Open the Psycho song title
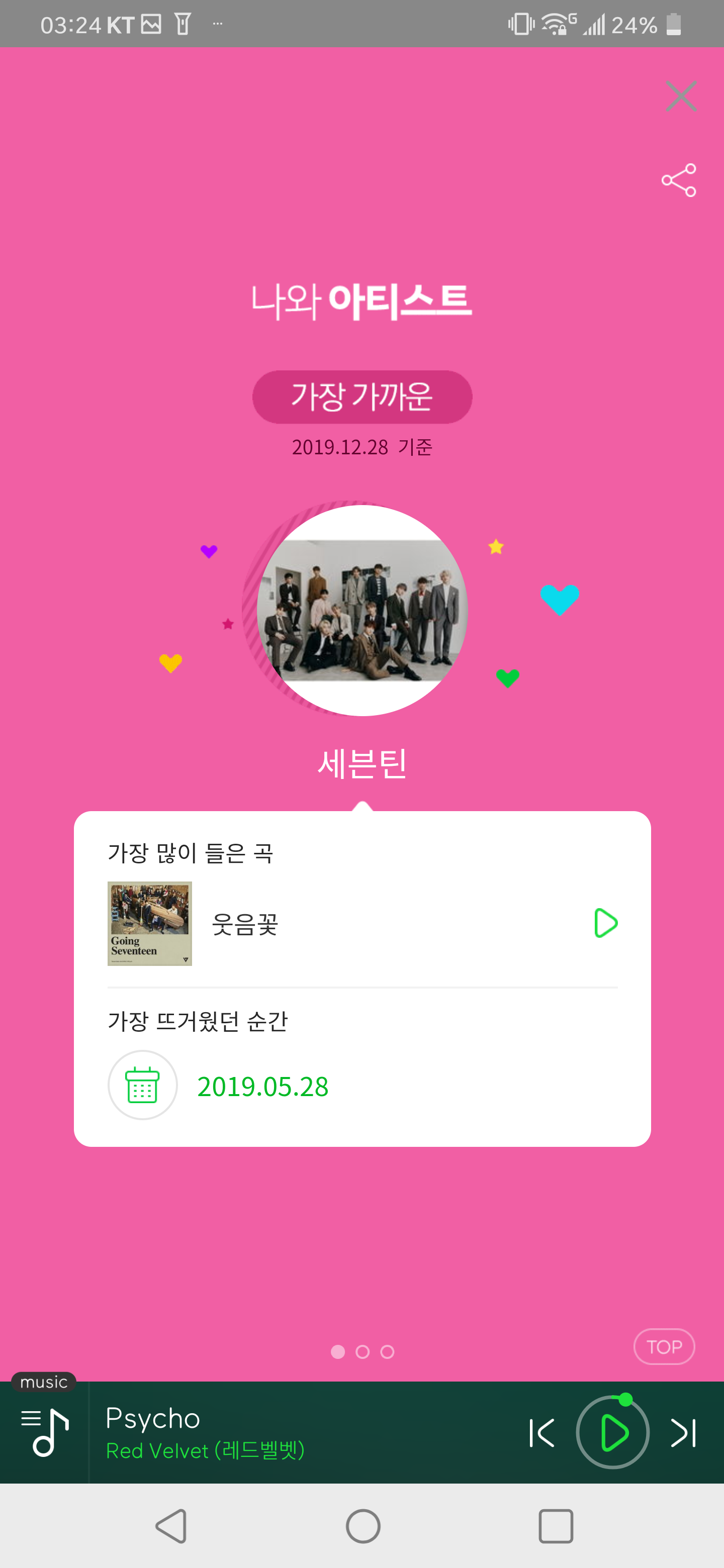The image size is (724, 1568). (152, 1419)
